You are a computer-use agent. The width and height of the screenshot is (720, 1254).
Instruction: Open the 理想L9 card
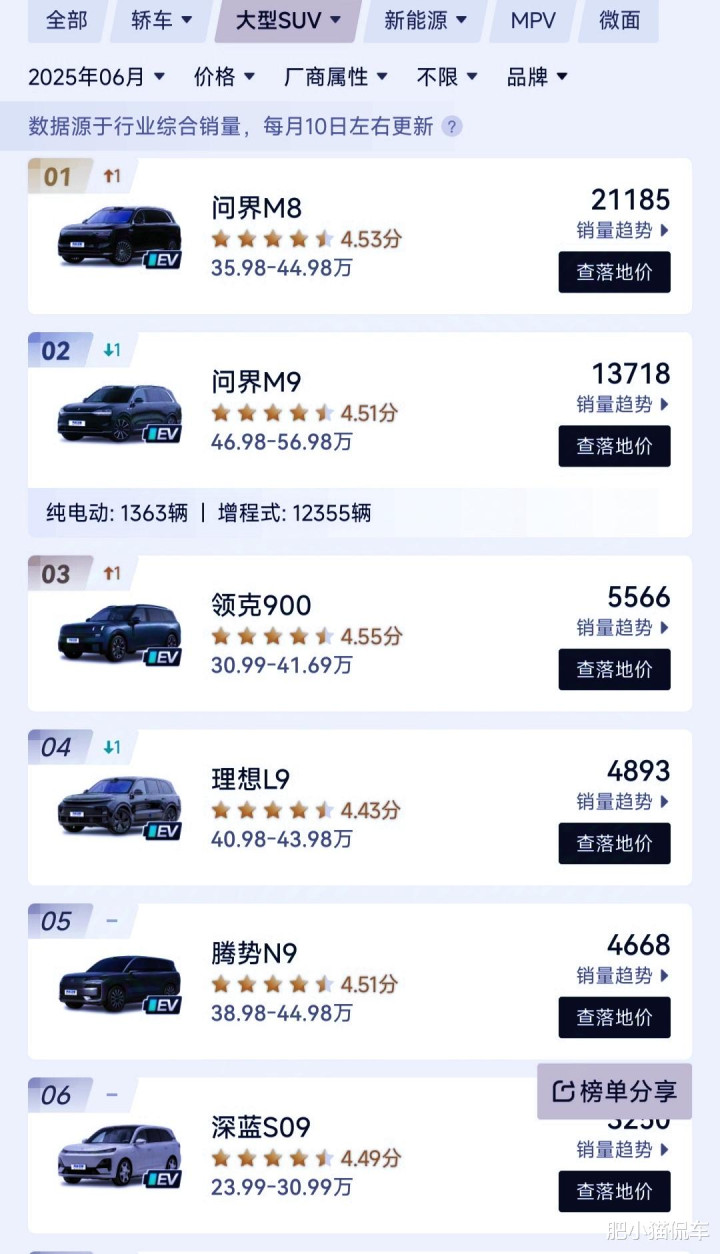(x=360, y=807)
